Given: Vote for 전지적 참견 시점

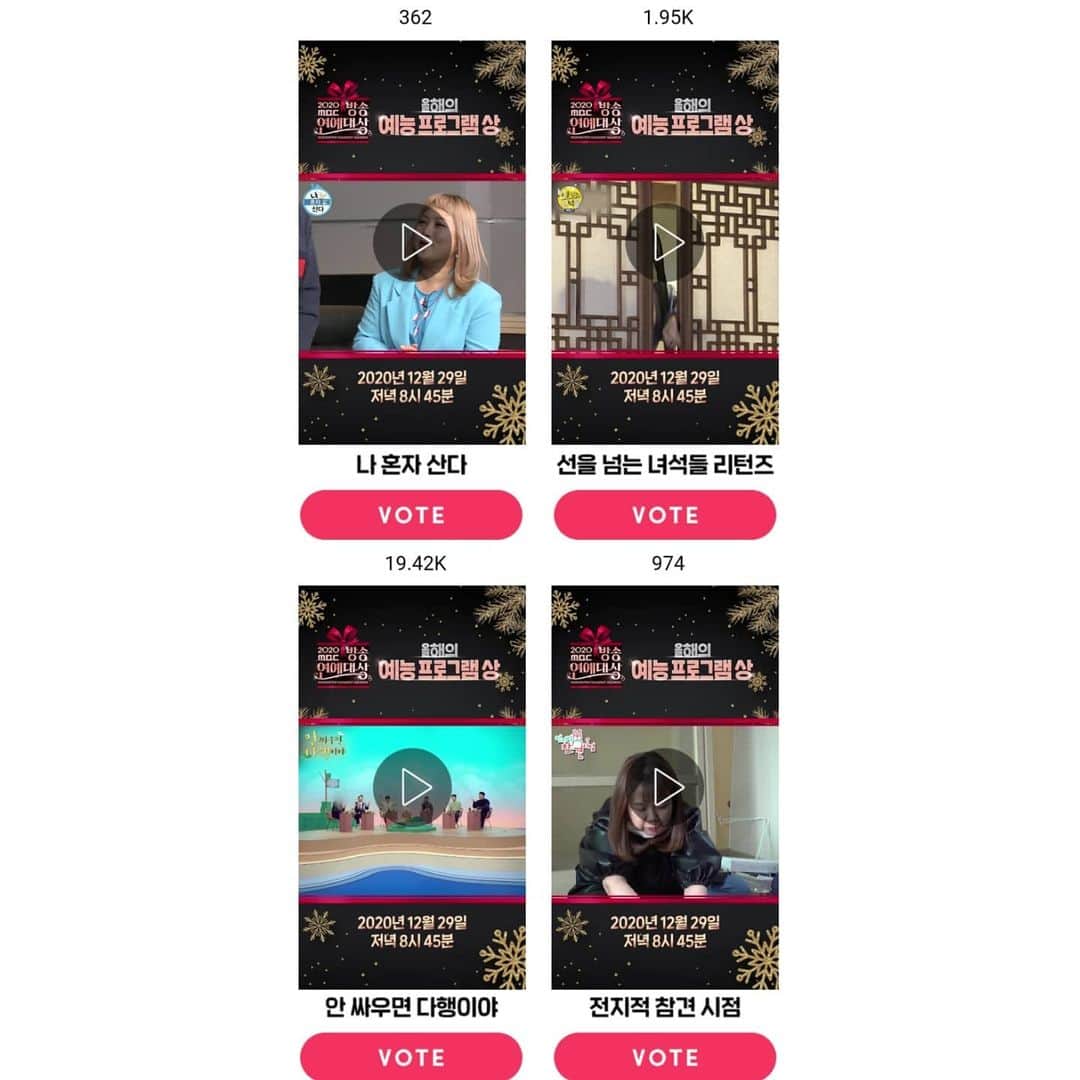Looking at the screenshot, I should (665, 1056).
